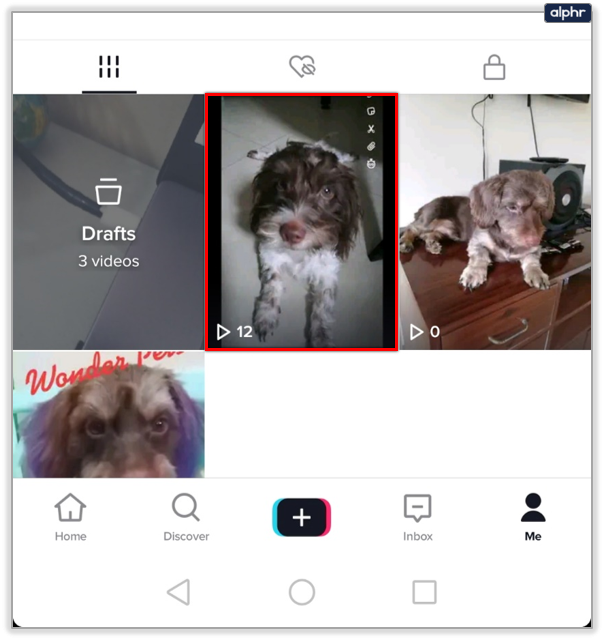Screen dimensions: 604x640
Task: Open the dog video with 12 plays
Action: click(x=302, y=222)
